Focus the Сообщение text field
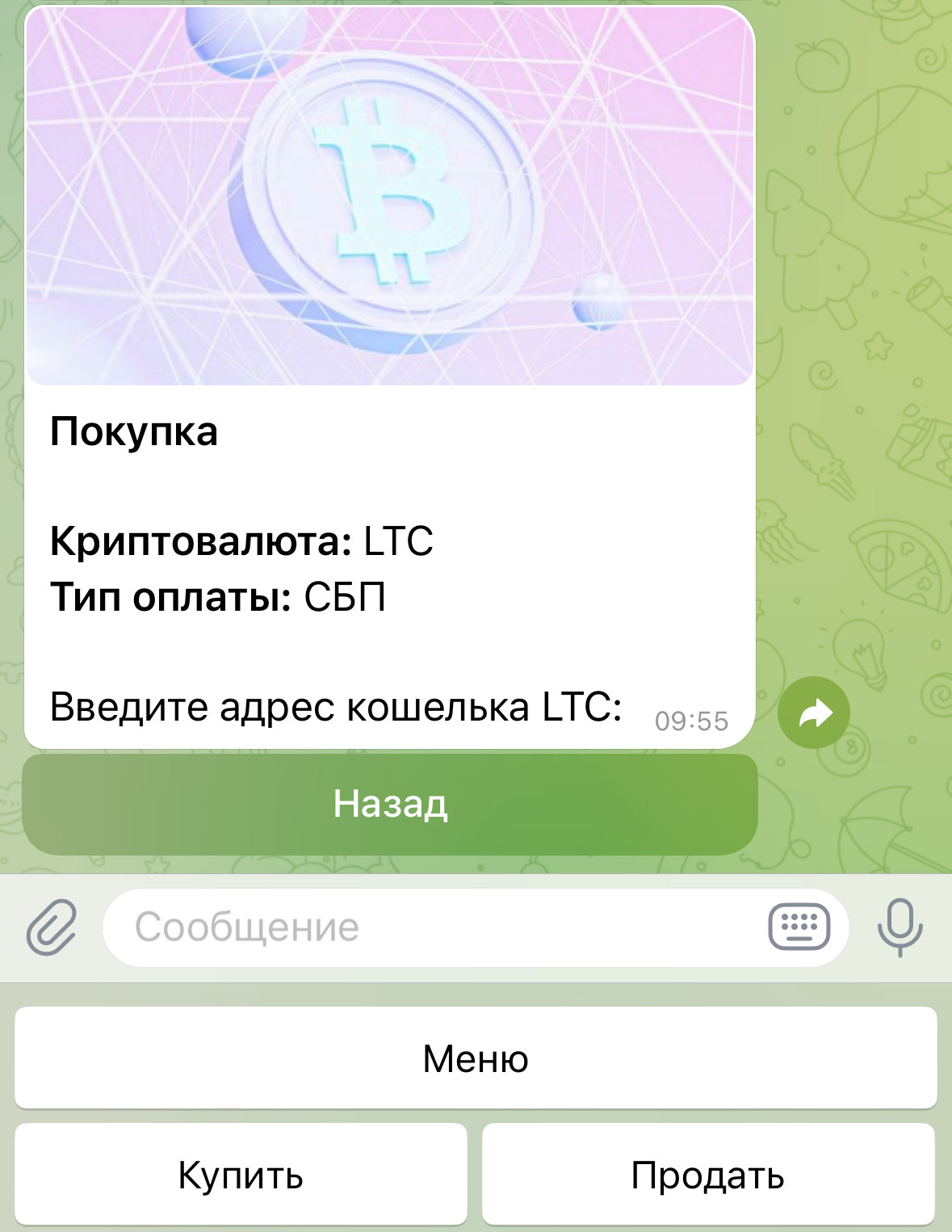 [x=436, y=927]
